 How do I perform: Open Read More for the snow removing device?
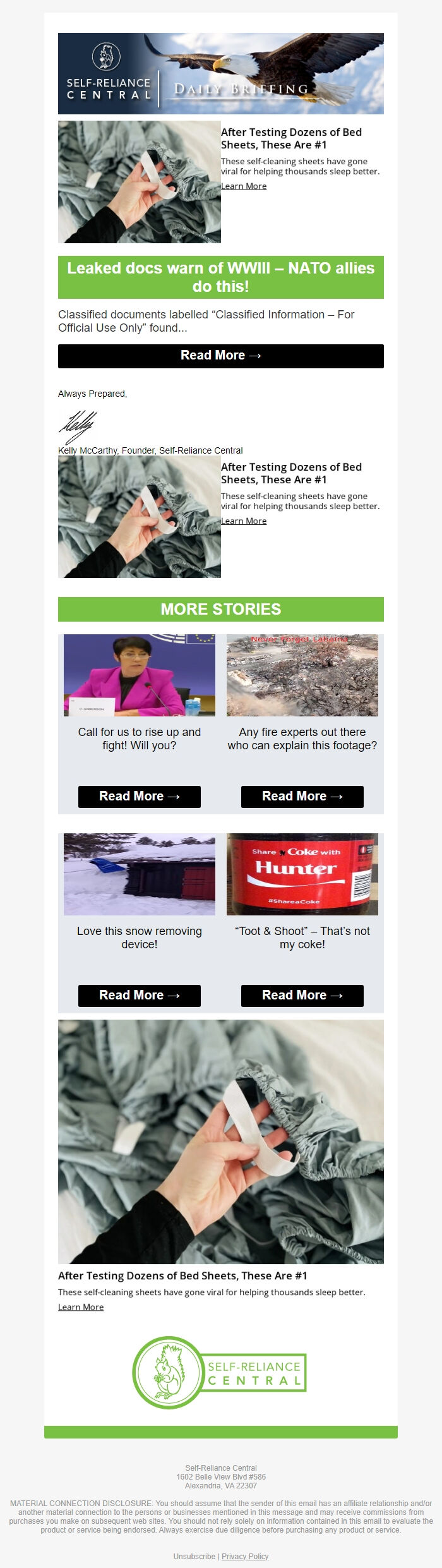tap(139, 996)
